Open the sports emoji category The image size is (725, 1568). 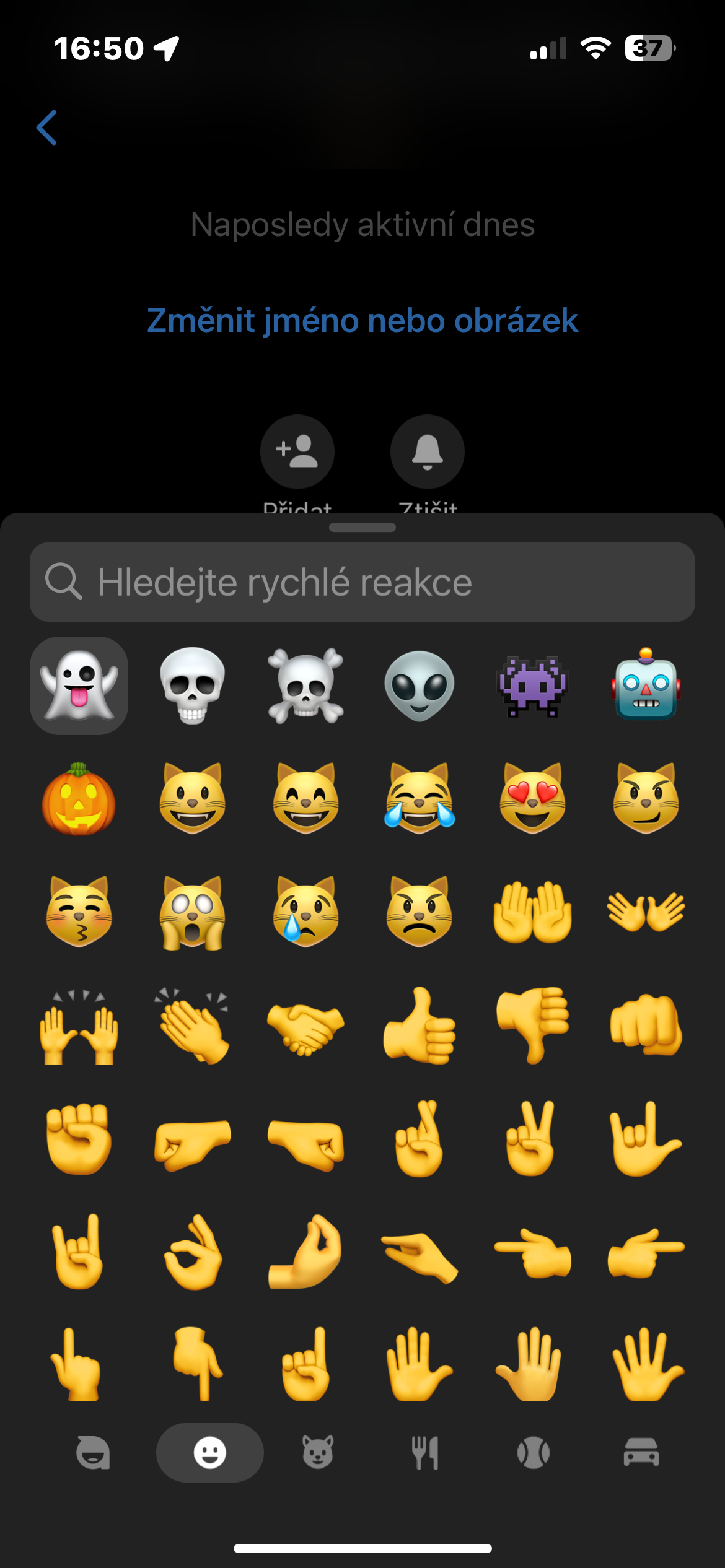tap(534, 1452)
